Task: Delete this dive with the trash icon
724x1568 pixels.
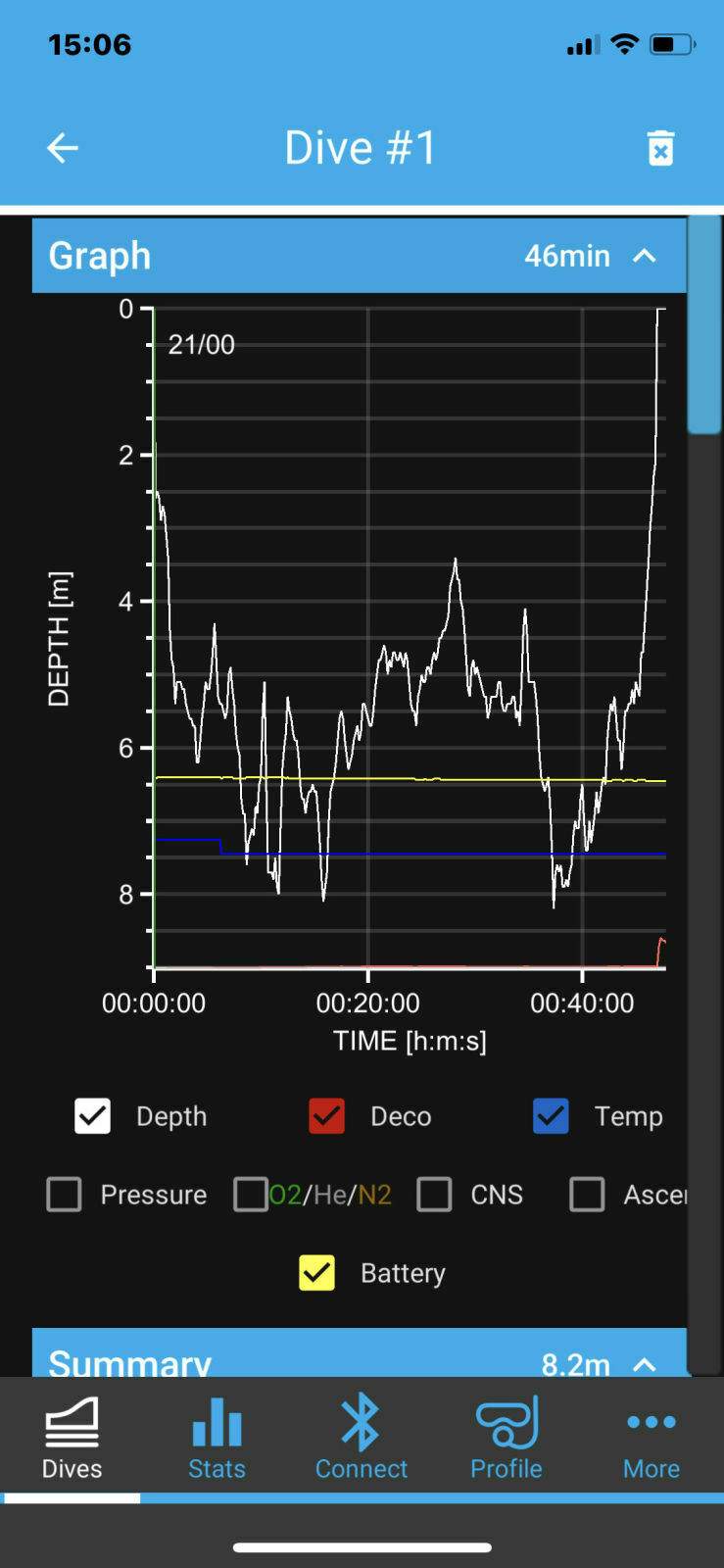Action: (661, 149)
